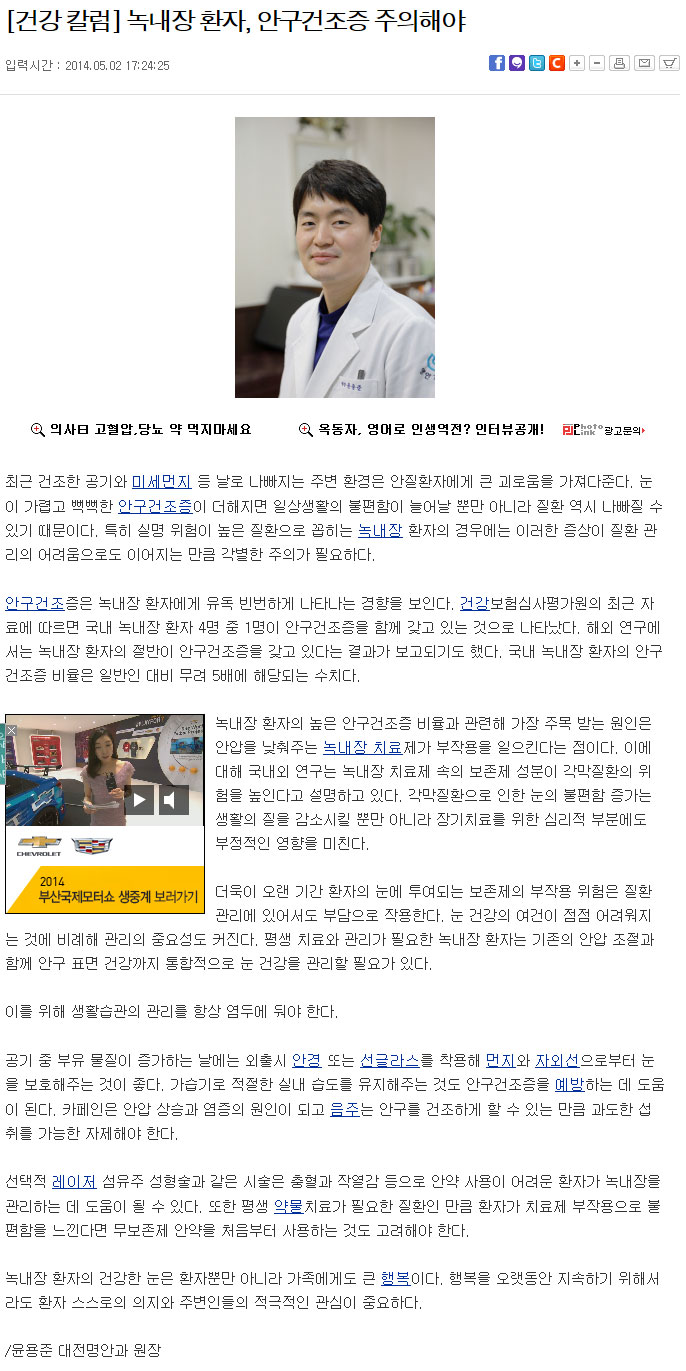Open the 부산국제모터쇼 생중계 보러가기 banner
Image resolution: width=686 pixels, height=1371 pixels.
(105, 888)
